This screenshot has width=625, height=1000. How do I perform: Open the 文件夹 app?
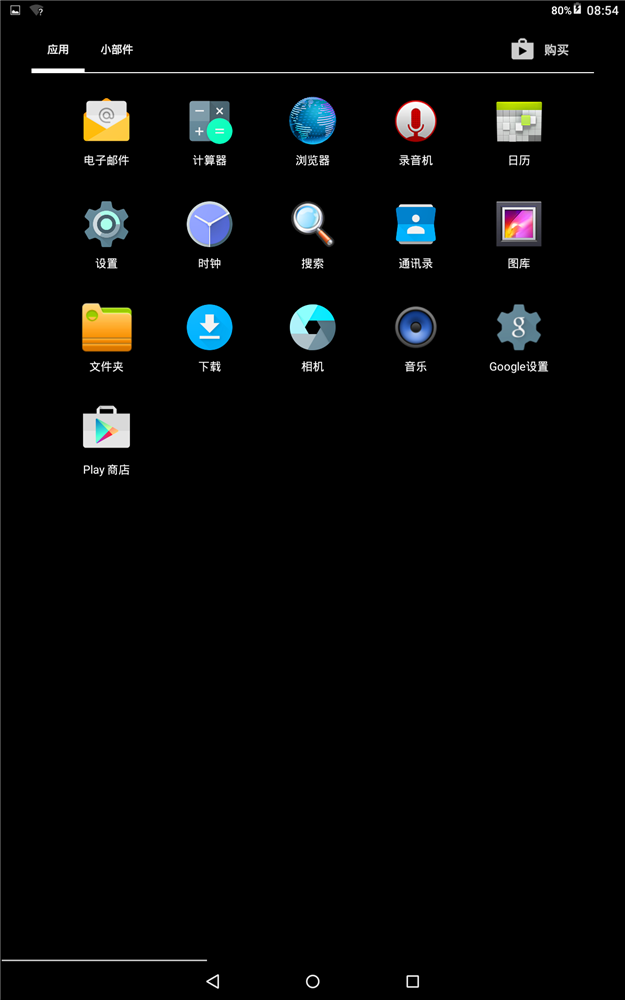pyautogui.click(x=106, y=328)
